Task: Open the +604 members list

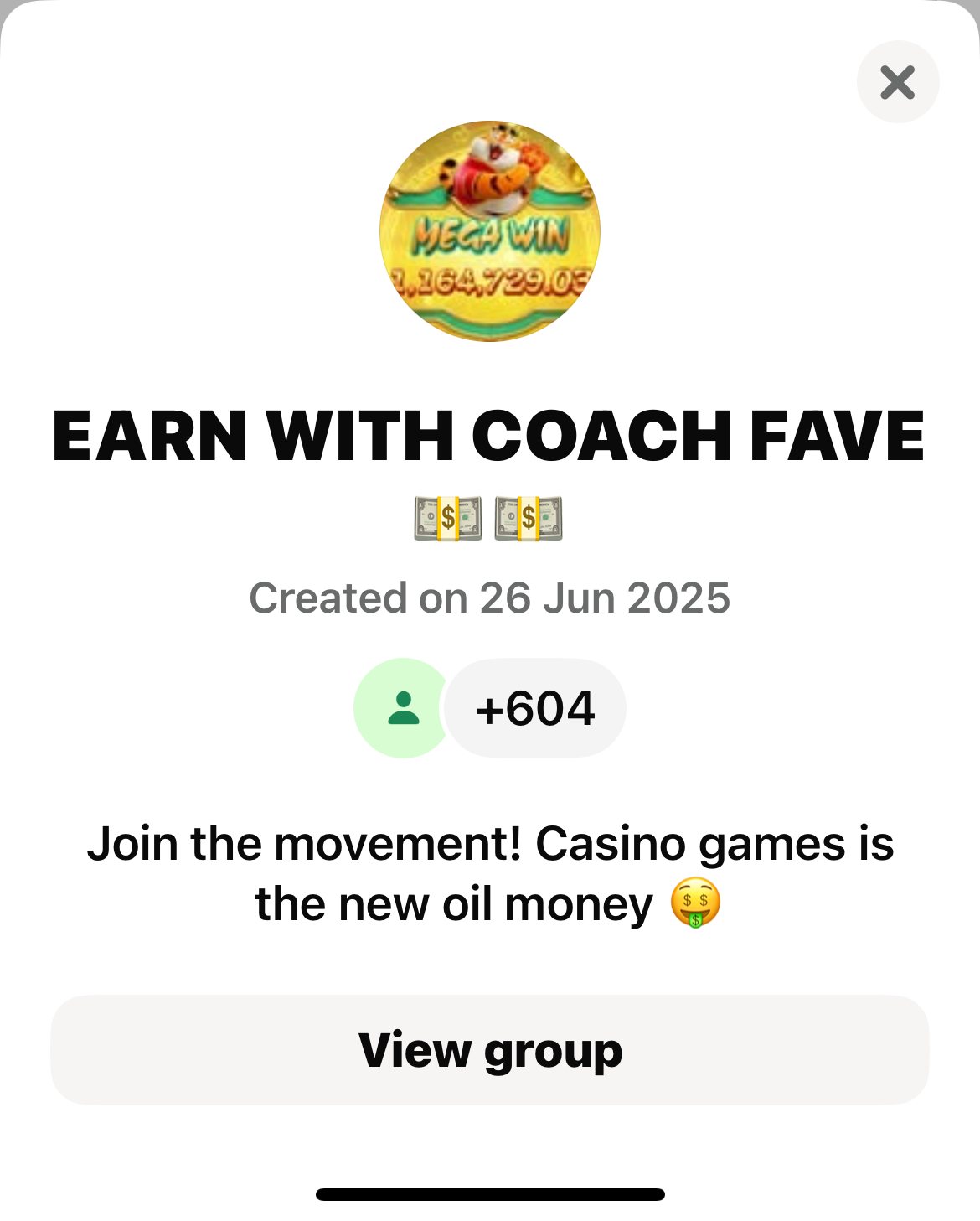Action: [x=535, y=709]
